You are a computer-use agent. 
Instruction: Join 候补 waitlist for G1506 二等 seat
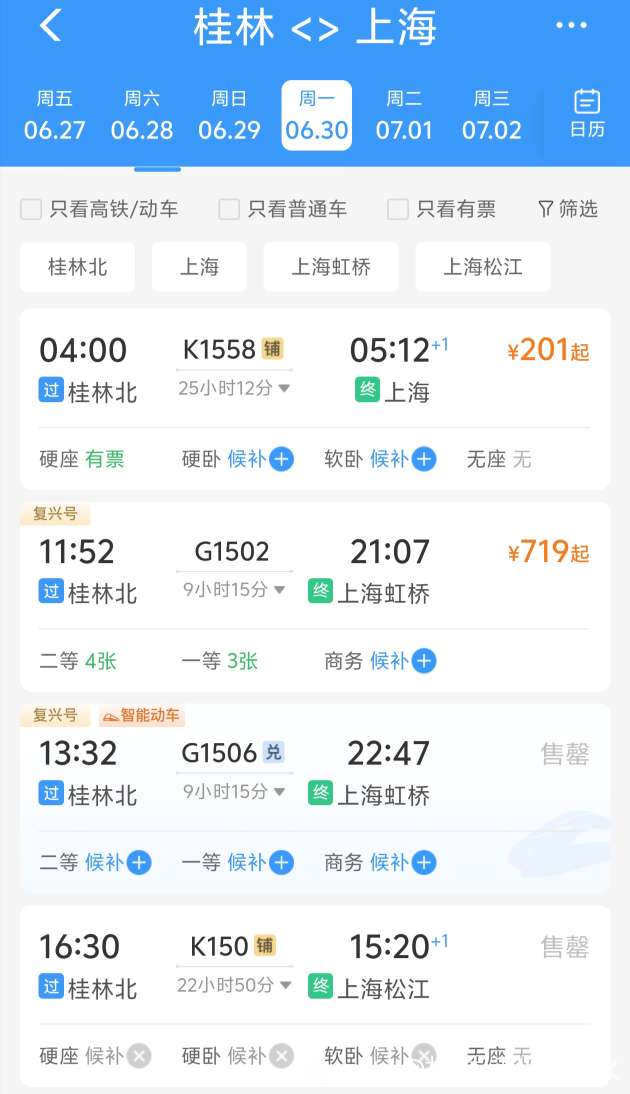click(x=118, y=862)
